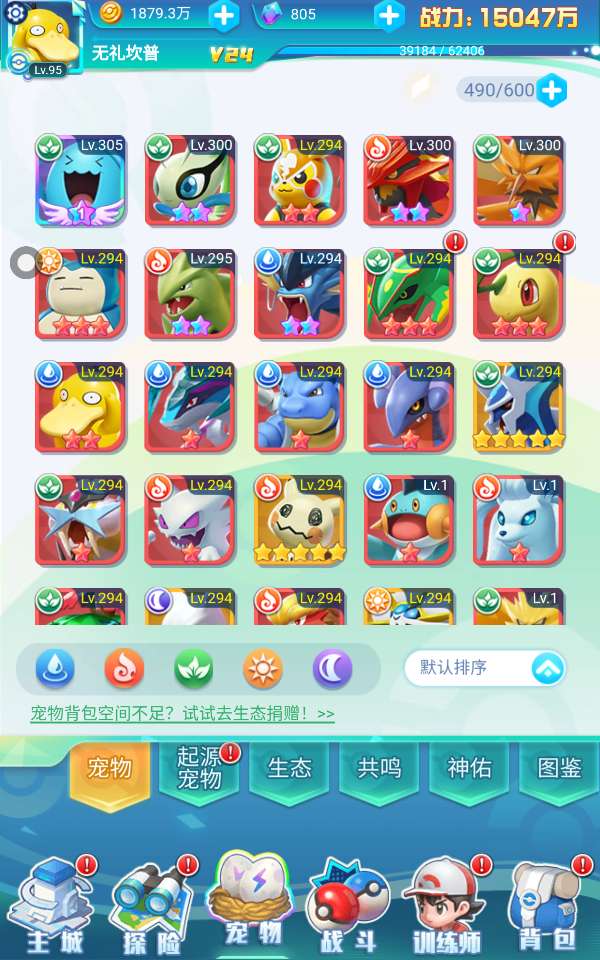Add more diamonds with plus button
The image size is (600, 960).
(388, 15)
